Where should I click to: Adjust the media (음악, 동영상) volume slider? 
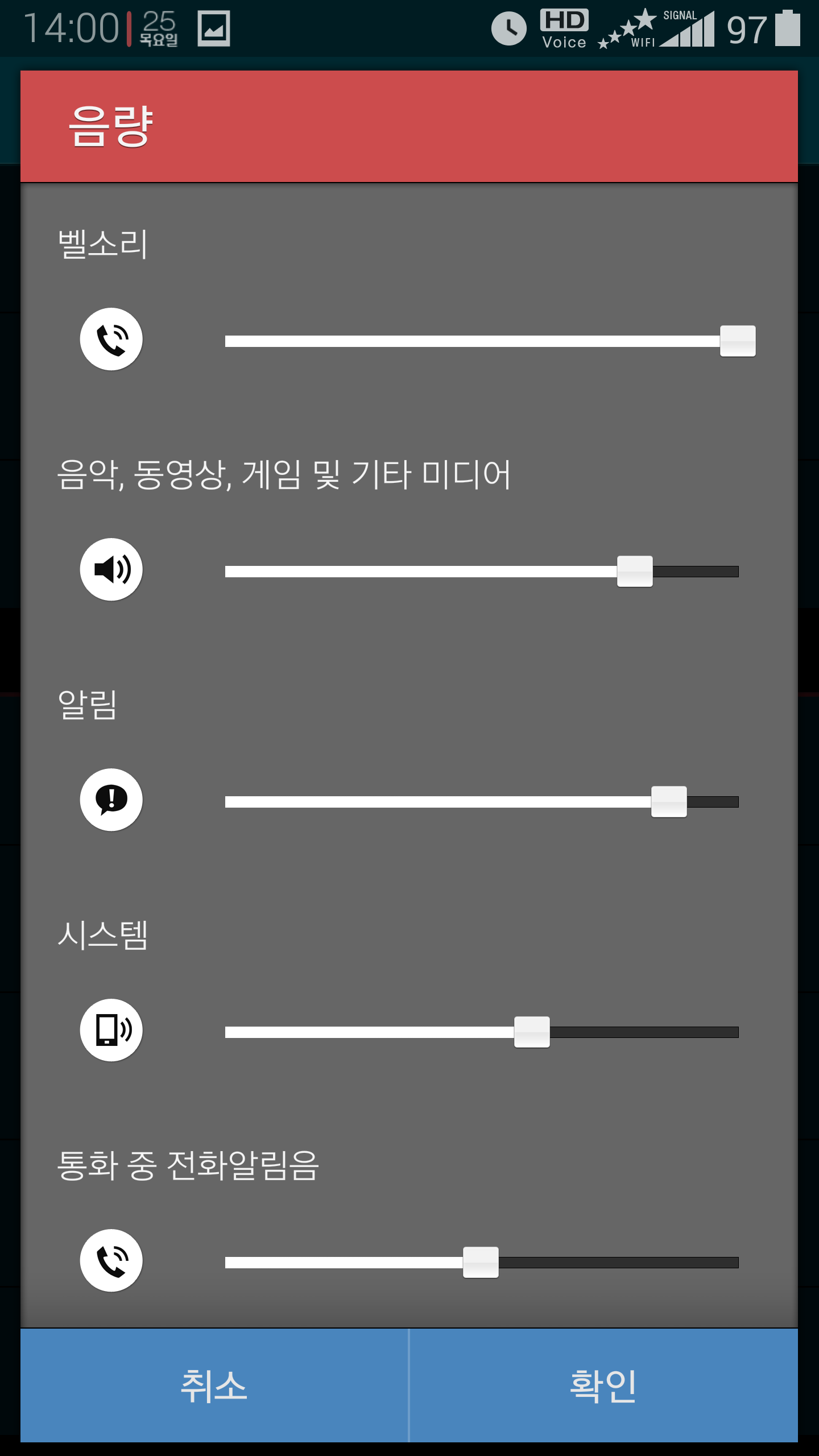coord(481,572)
